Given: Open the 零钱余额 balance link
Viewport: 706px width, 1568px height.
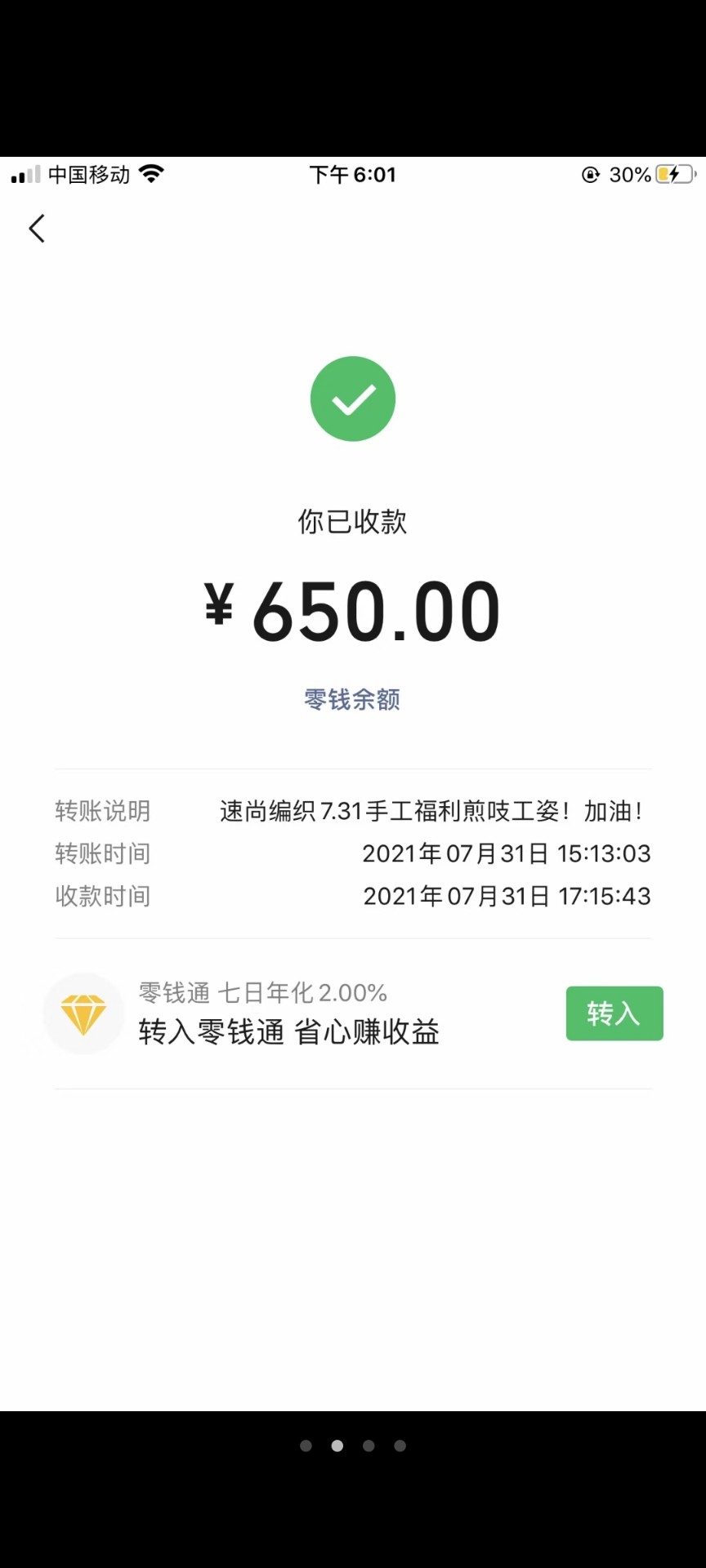Looking at the screenshot, I should 352,700.
